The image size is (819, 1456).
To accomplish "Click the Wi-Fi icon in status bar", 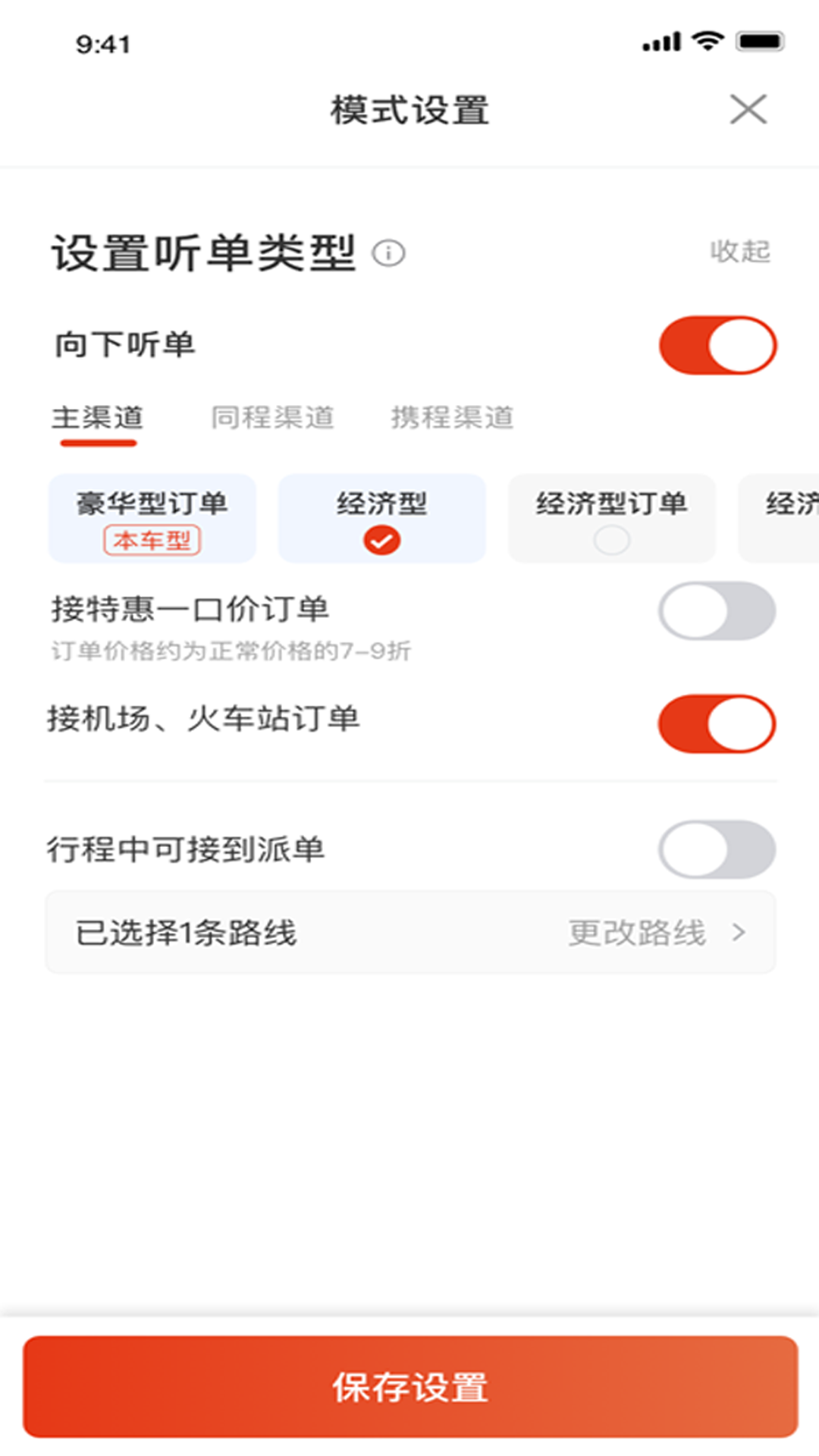I will click(x=707, y=42).
